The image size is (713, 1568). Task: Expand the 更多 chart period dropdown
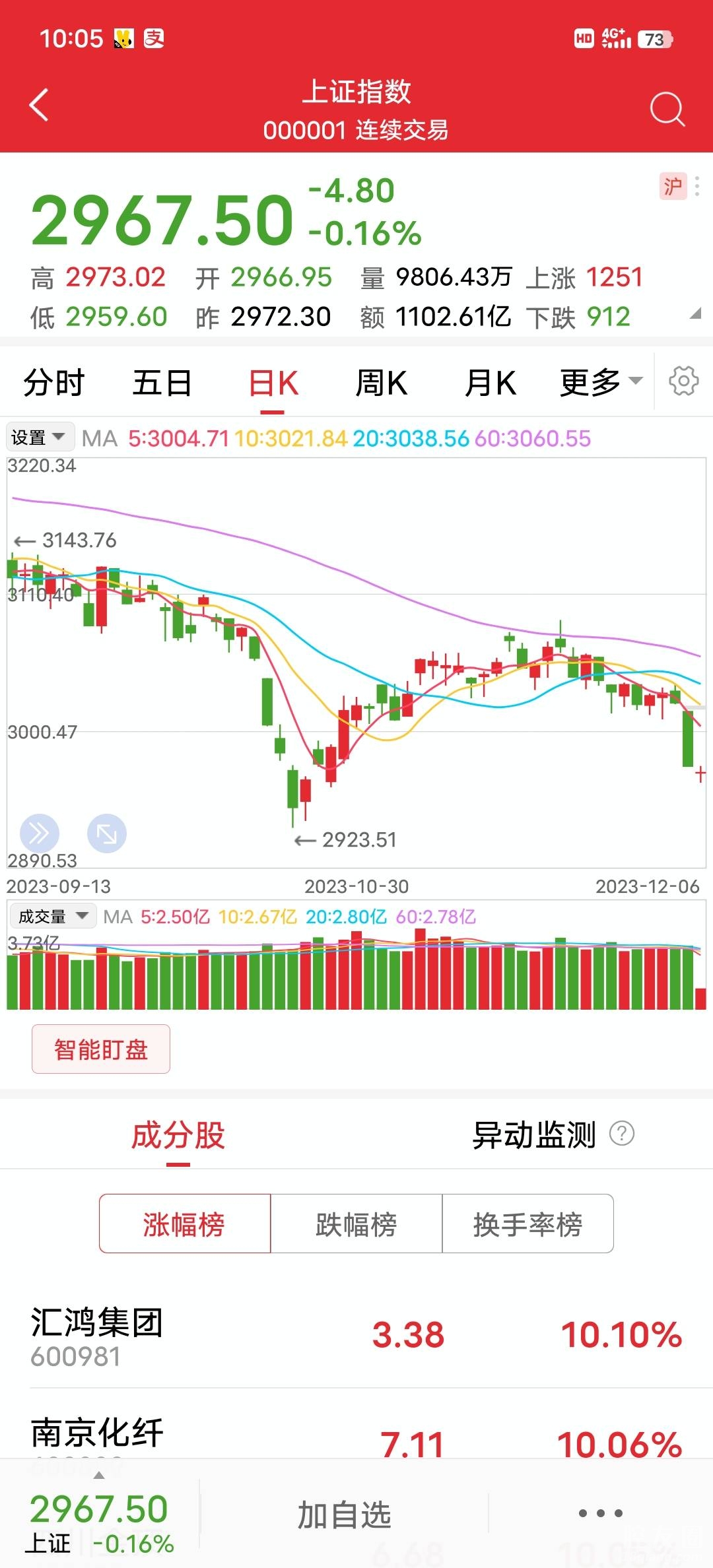tap(599, 381)
